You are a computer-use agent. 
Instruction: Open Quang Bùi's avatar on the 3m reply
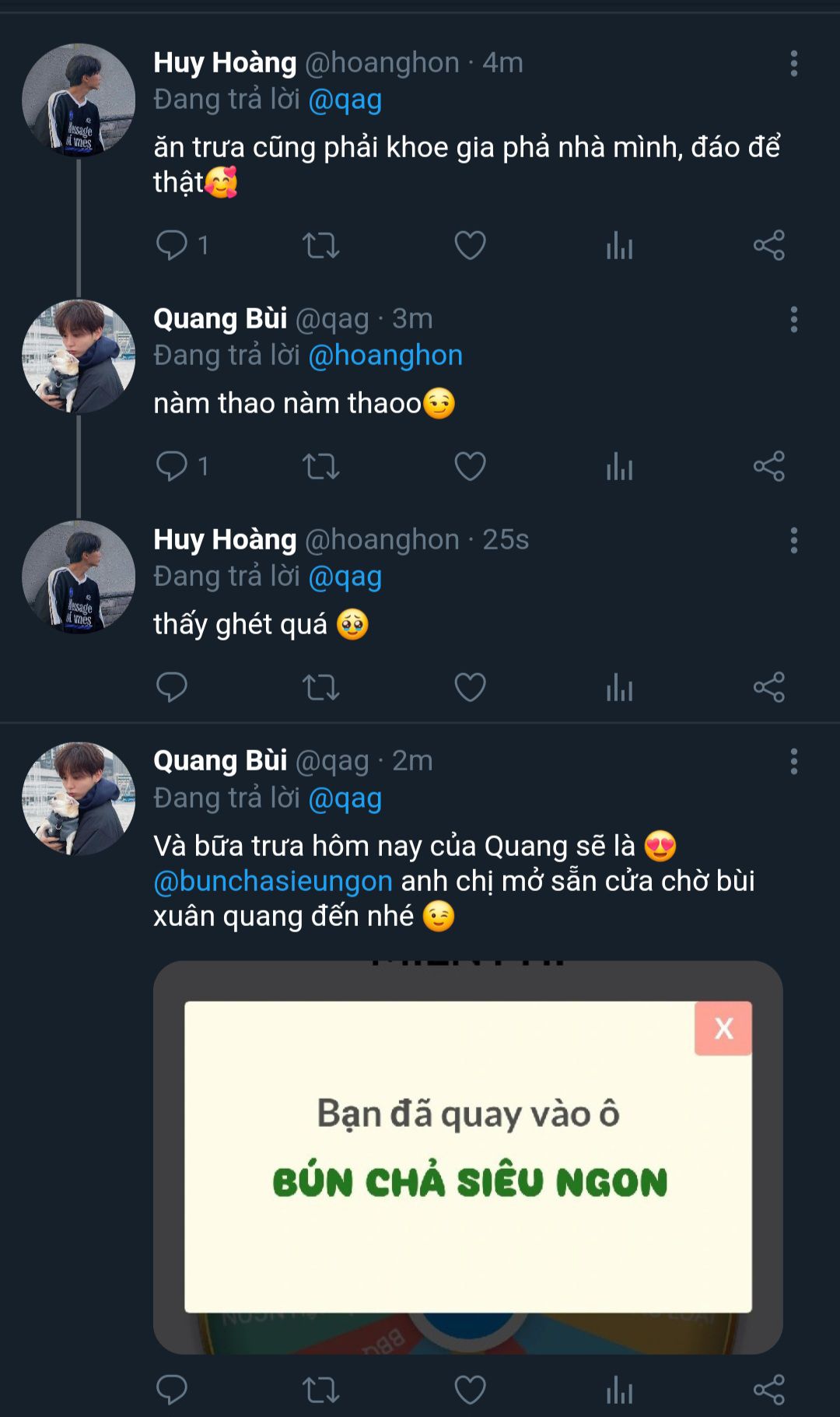tap(79, 356)
